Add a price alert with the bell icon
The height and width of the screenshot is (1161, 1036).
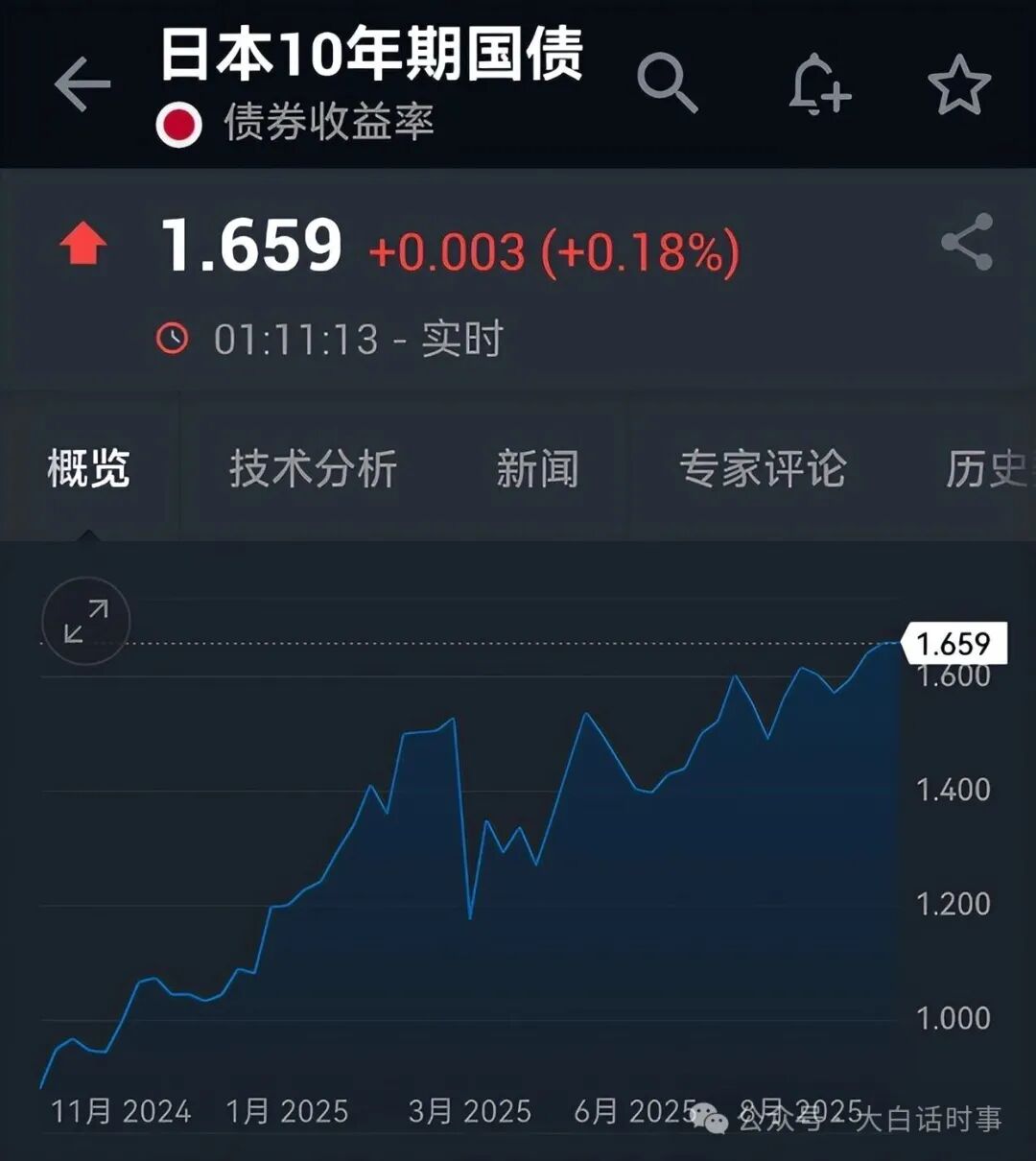pos(818,84)
